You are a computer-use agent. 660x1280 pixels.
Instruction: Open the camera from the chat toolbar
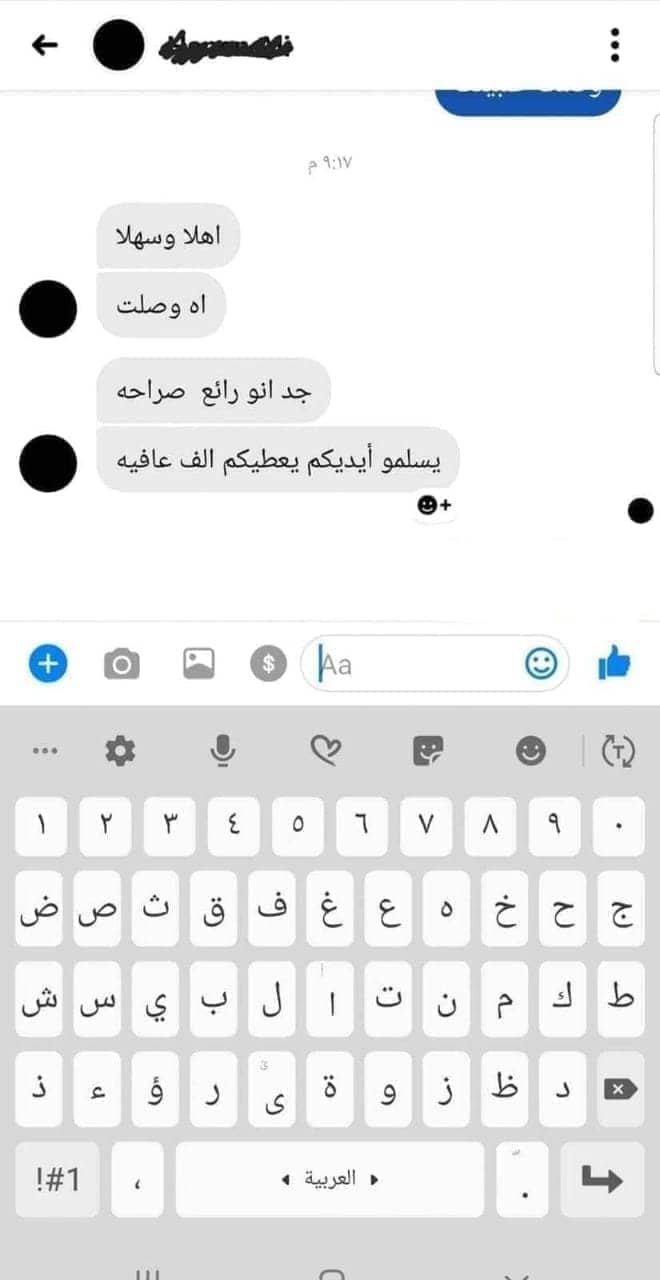pos(122,663)
